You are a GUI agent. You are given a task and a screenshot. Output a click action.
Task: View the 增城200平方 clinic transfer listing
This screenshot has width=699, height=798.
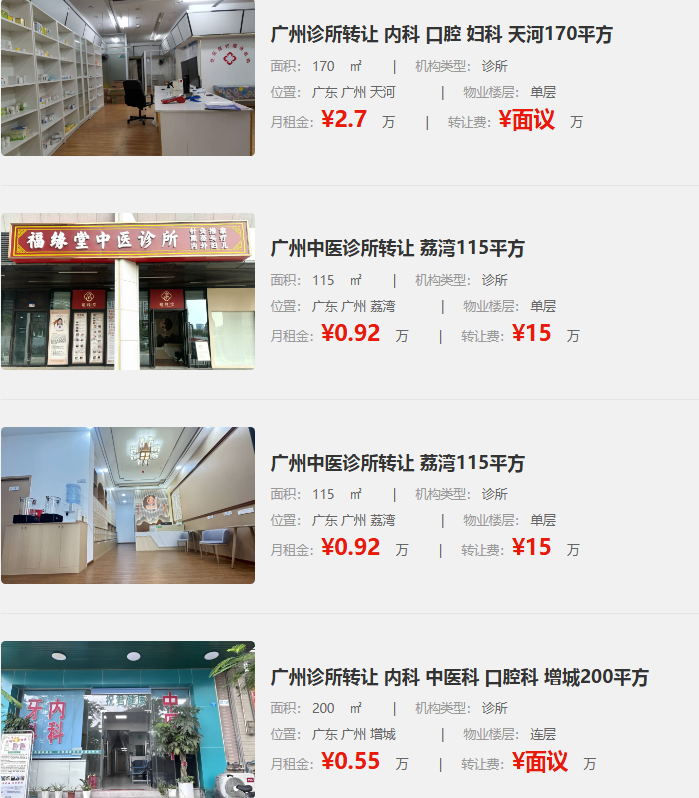(x=459, y=677)
